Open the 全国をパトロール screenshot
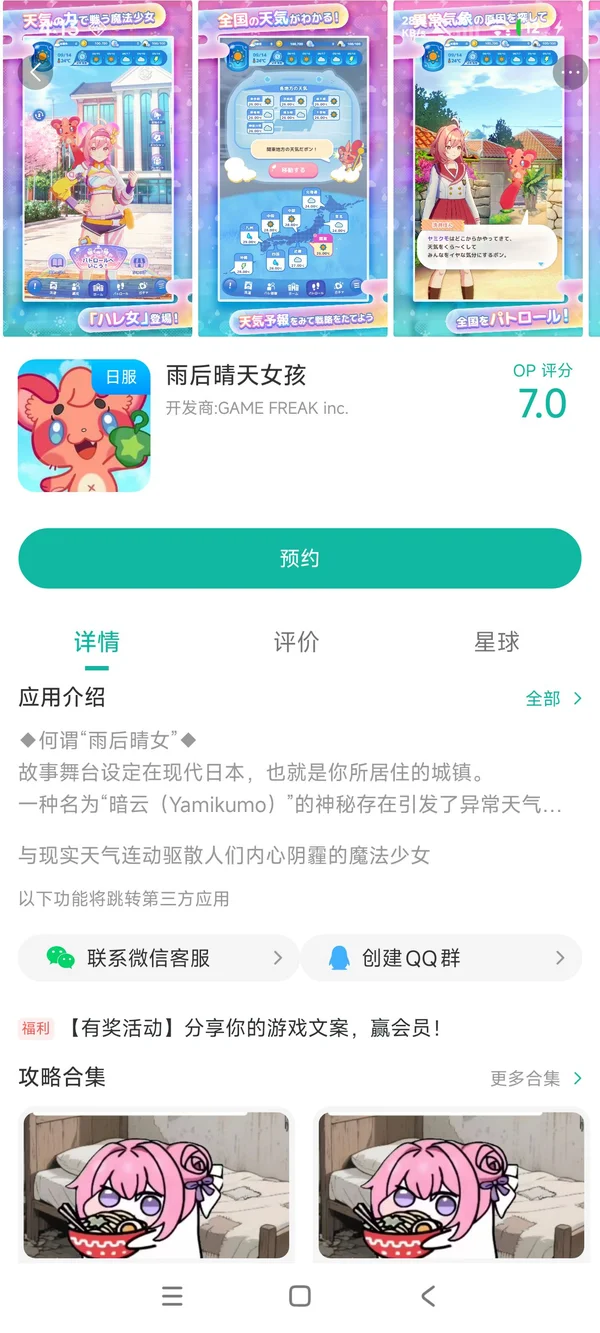The height and width of the screenshot is (1333, 600). (490, 168)
